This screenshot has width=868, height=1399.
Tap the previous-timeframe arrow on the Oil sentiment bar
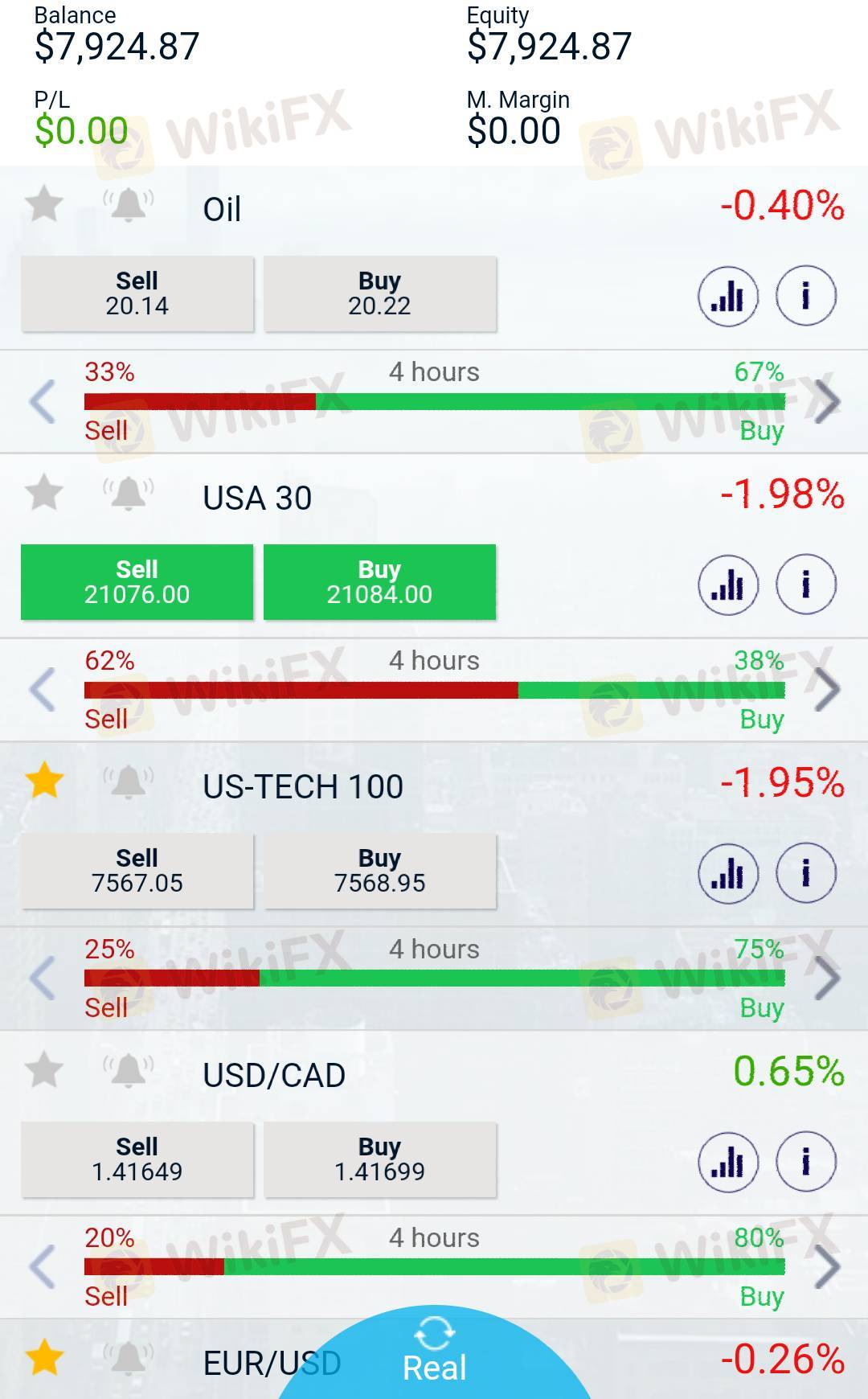[x=42, y=401]
